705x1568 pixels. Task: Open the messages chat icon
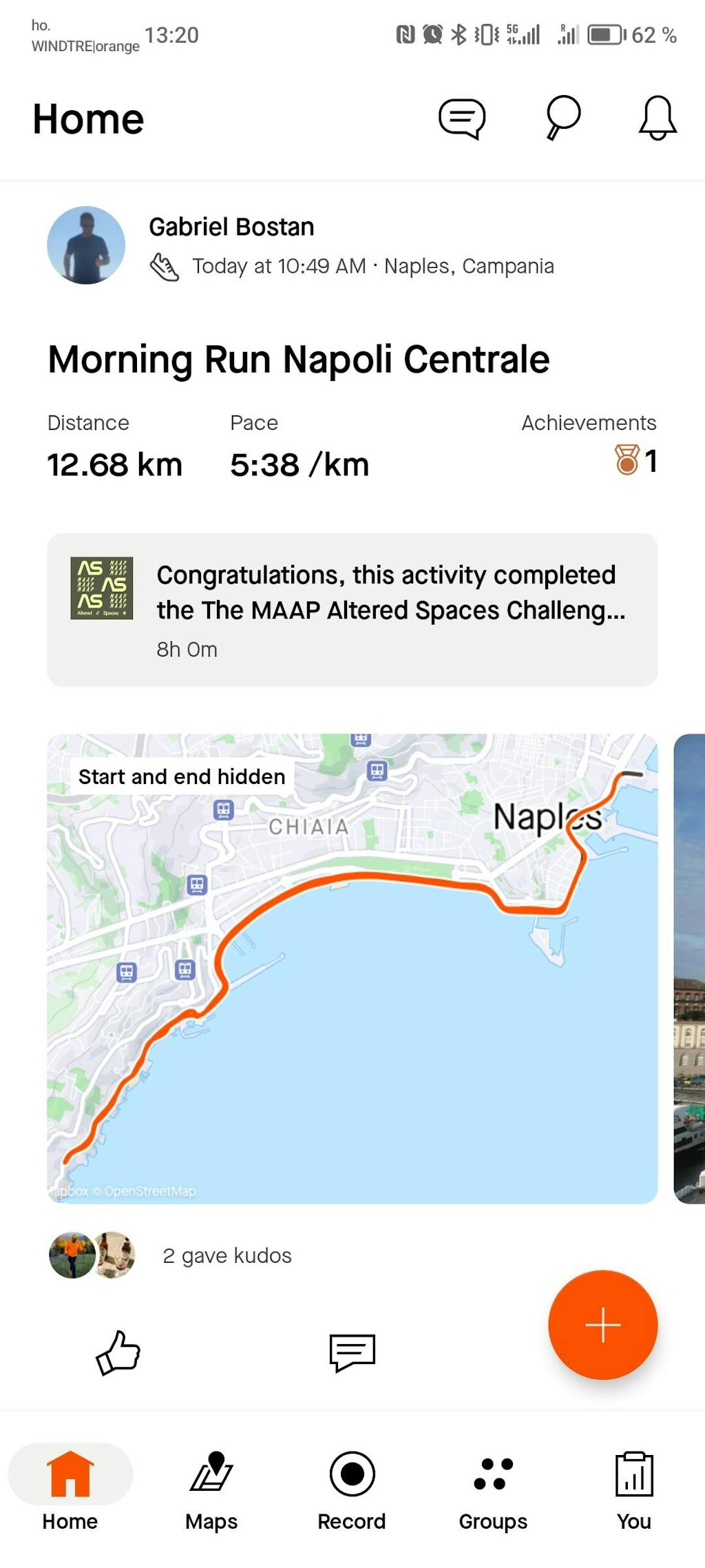(462, 118)
